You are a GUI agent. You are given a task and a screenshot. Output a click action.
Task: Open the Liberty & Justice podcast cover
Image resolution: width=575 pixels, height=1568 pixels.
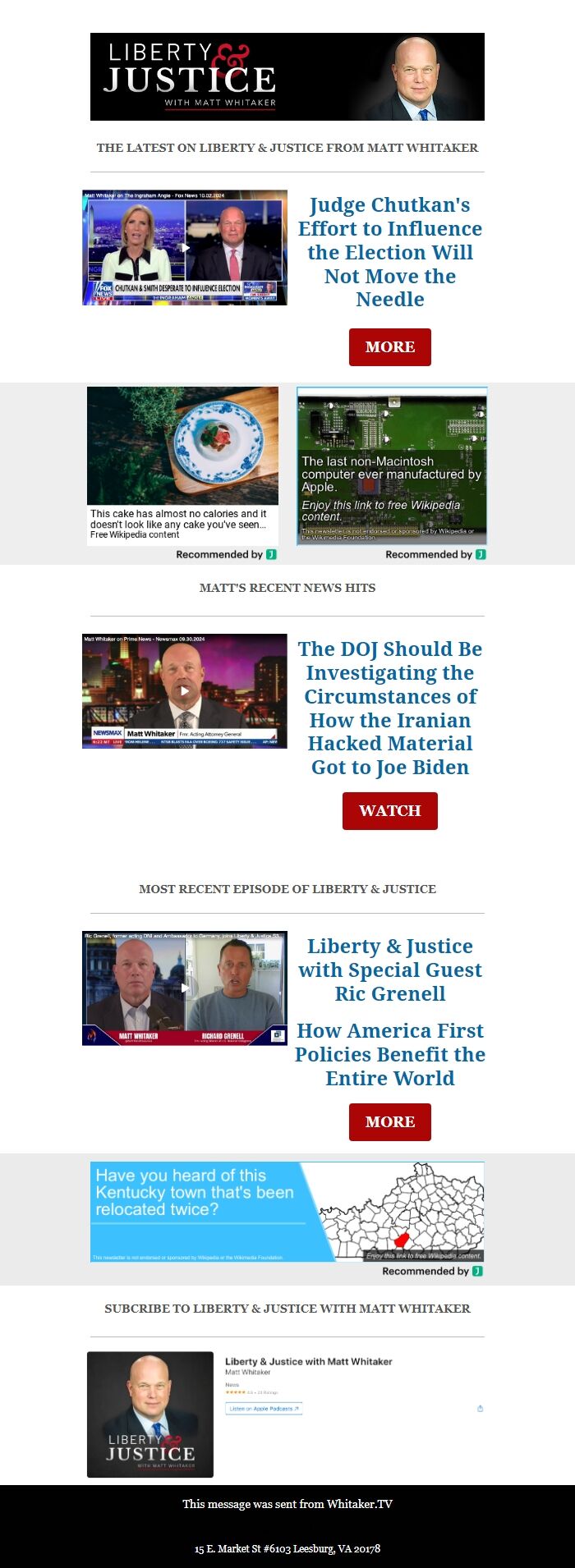(150, 1414)
